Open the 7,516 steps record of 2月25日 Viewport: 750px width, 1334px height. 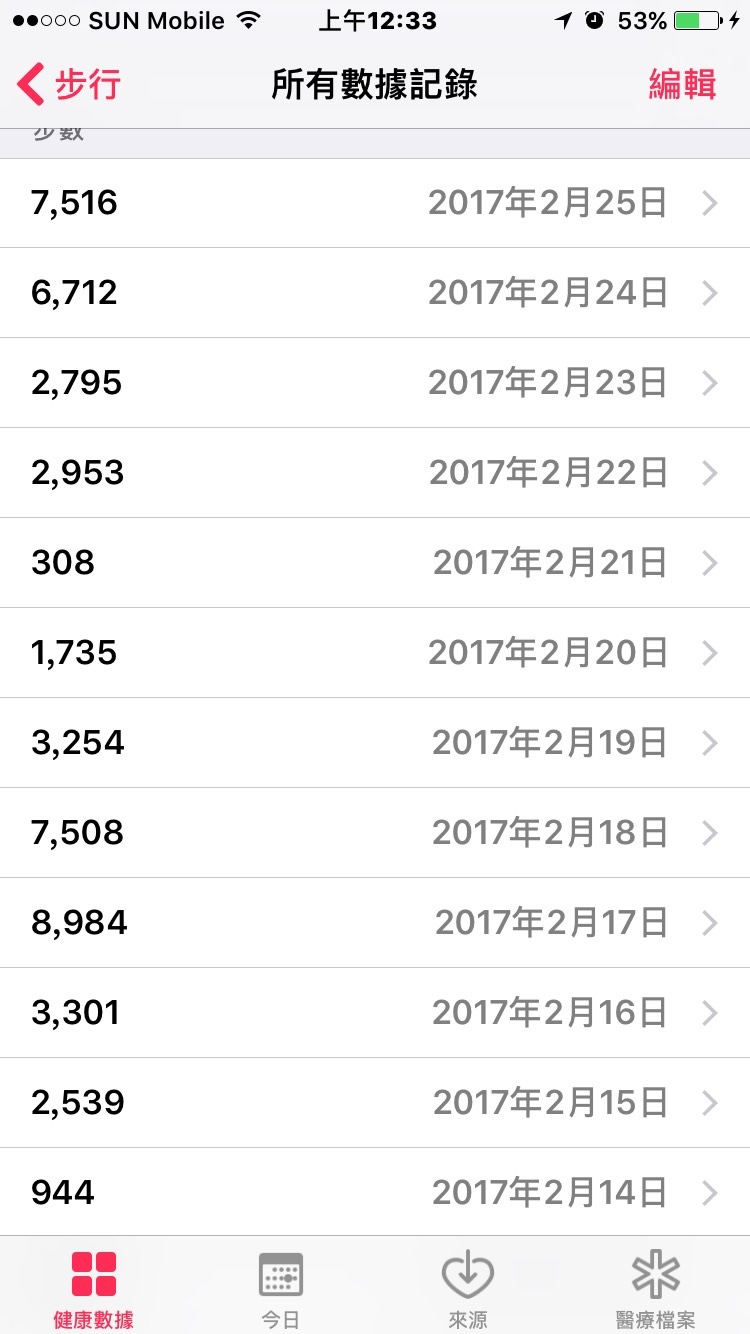click(375, 203)
